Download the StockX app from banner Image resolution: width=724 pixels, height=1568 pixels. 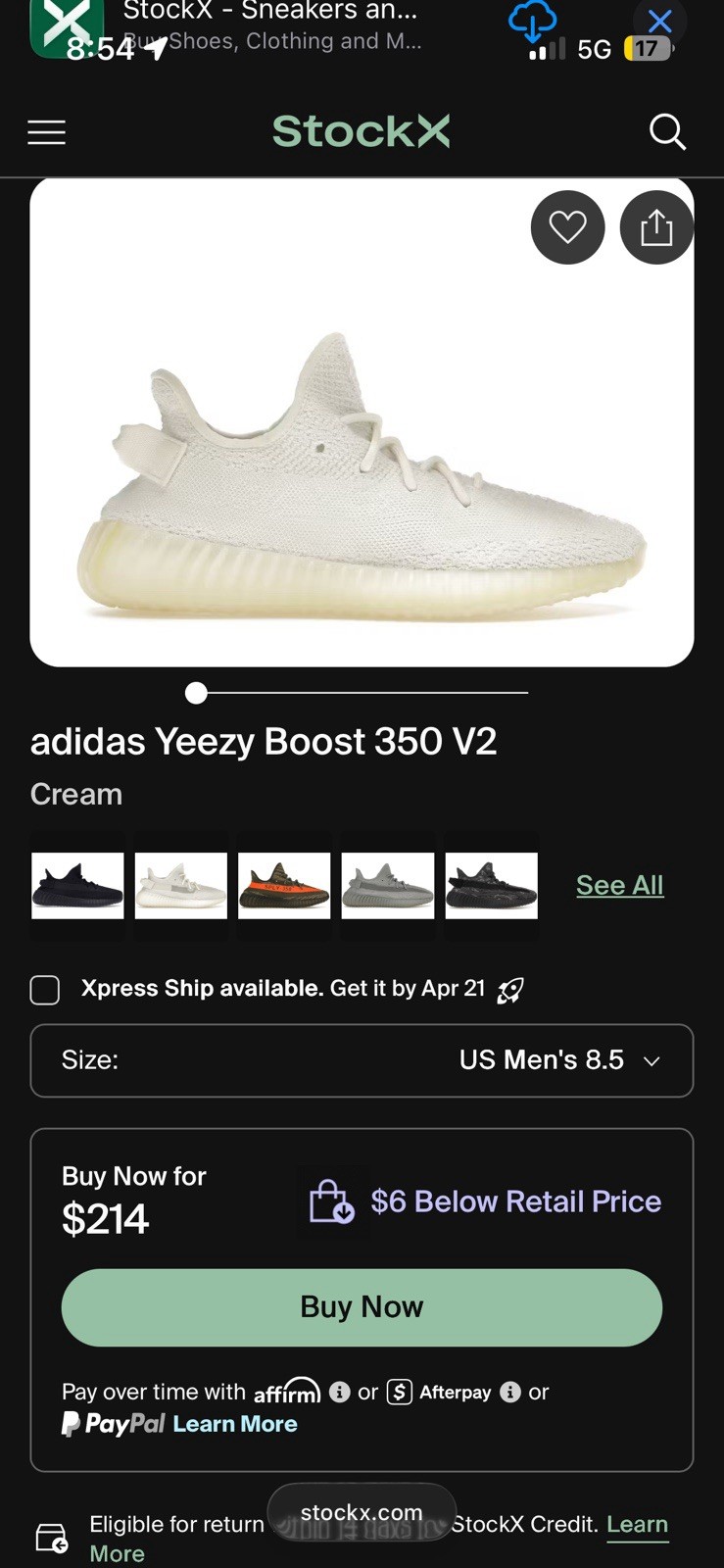[x=532, y=22]
